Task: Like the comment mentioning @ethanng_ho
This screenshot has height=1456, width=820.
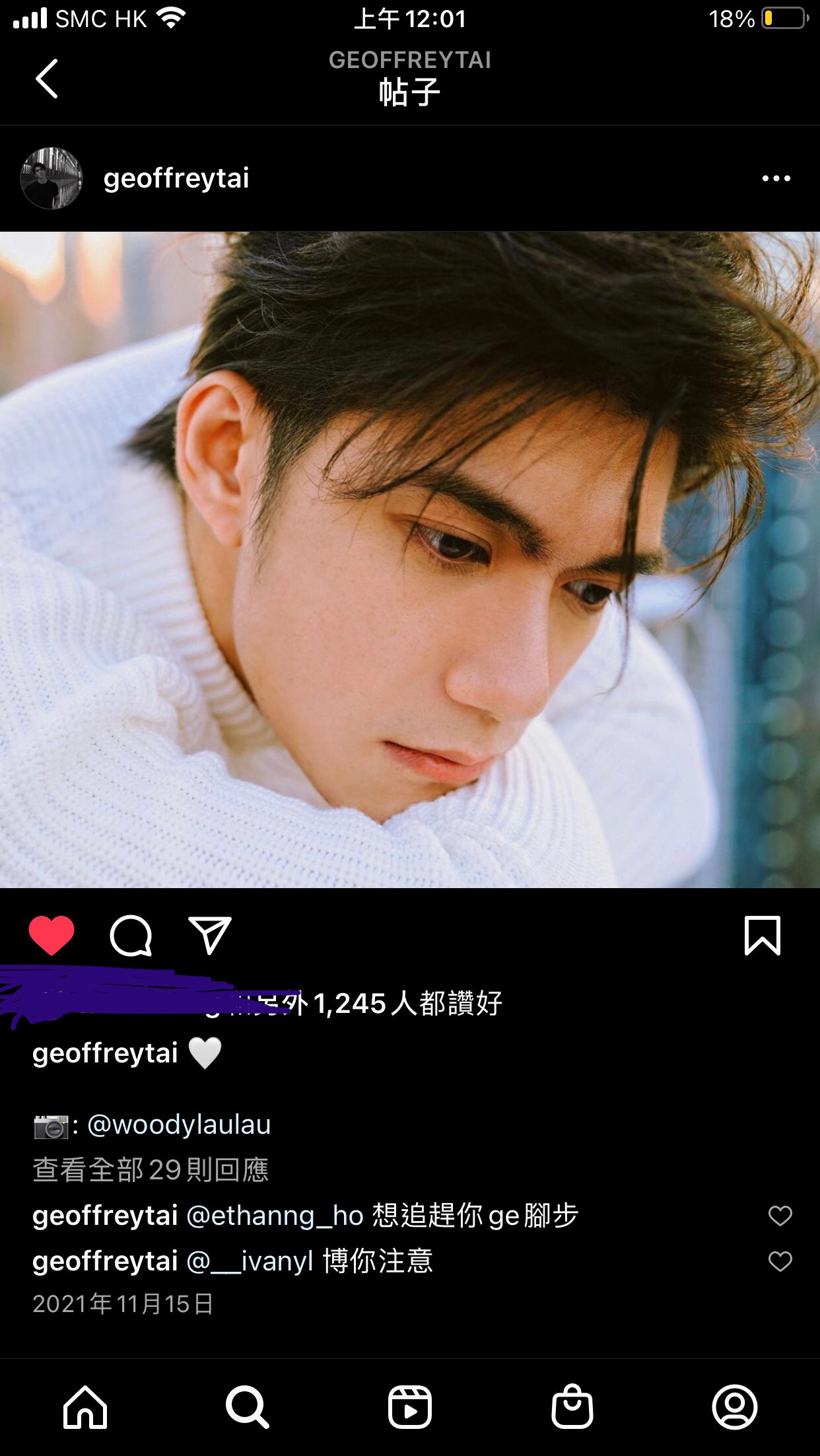Action: [x=780, y=1216]
